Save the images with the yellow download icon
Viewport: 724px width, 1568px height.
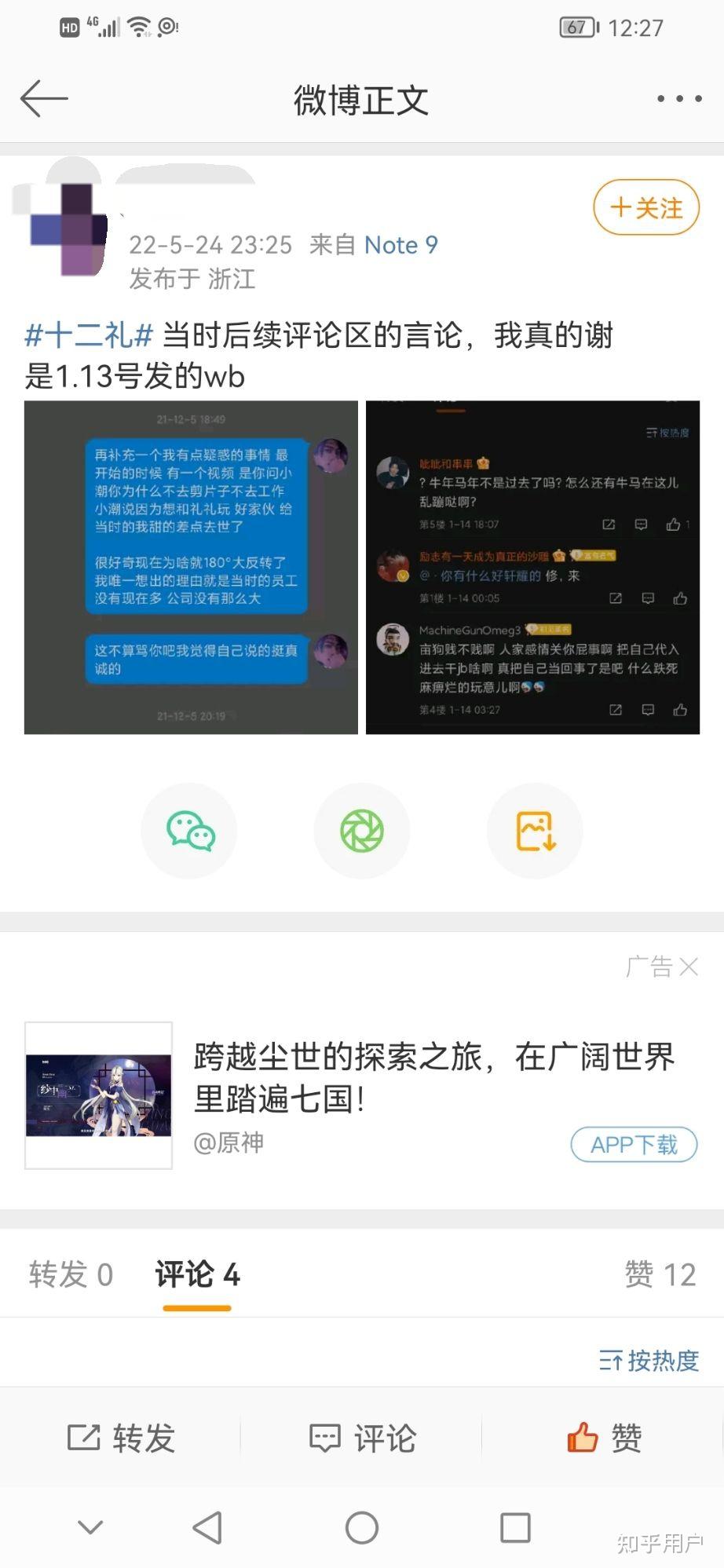[534, 830]
